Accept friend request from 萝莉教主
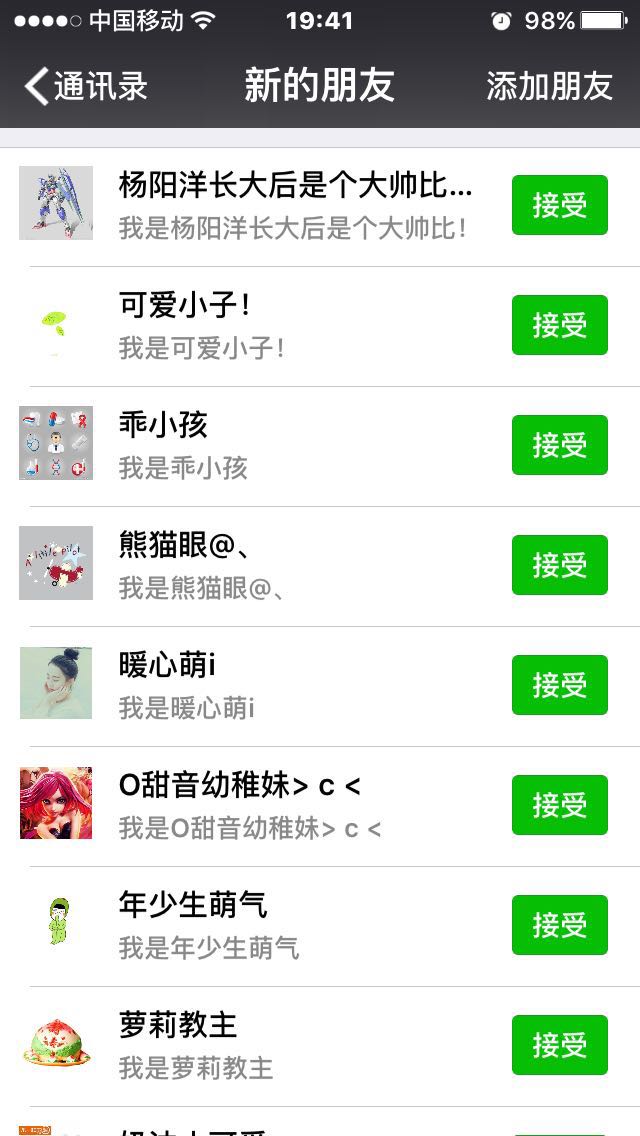Screen dimensions: 640x1136 coord(559,1045)
